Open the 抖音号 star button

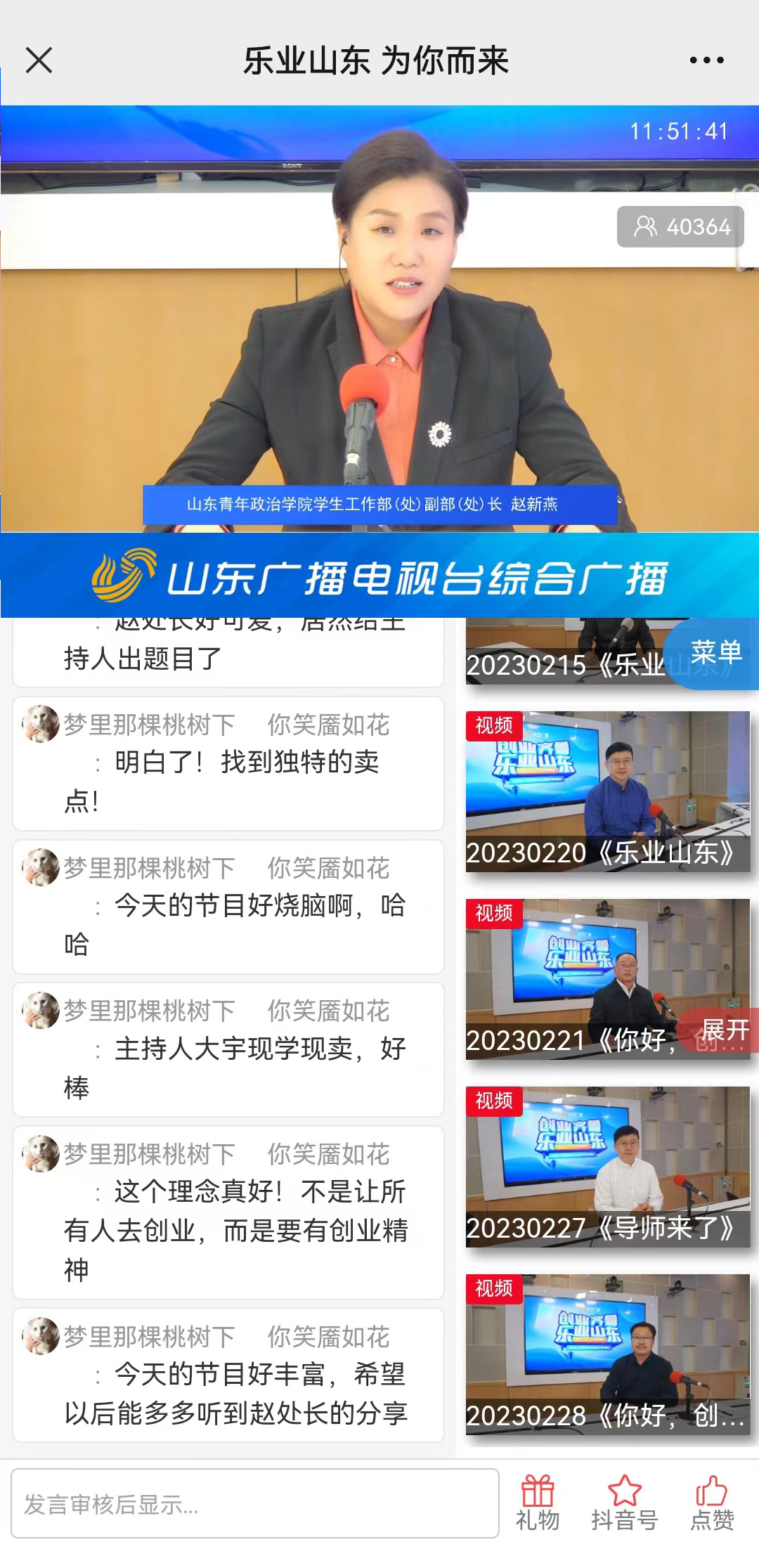[x=624, y=1503]
